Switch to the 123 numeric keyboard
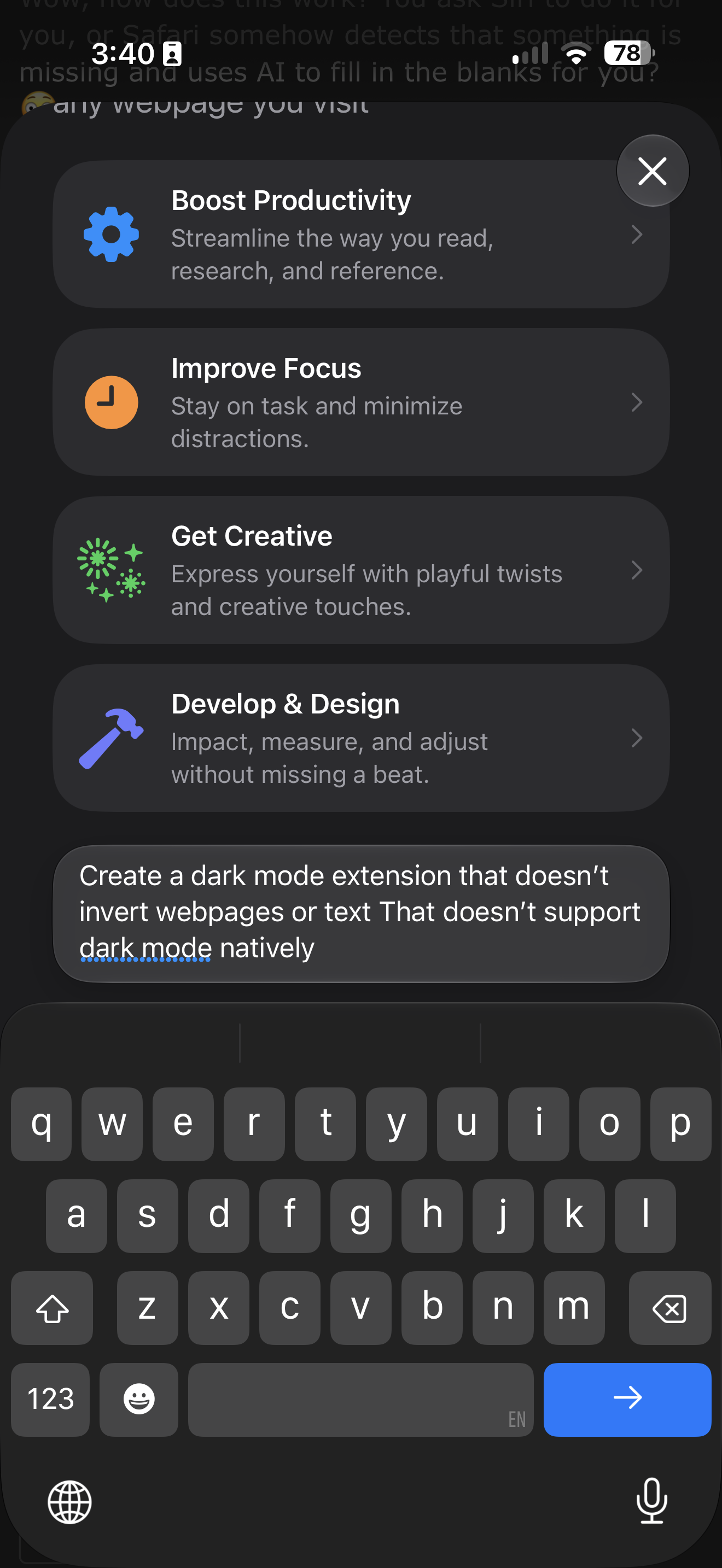Screen dimensions: 722x1568 (x=50, y=1399)
